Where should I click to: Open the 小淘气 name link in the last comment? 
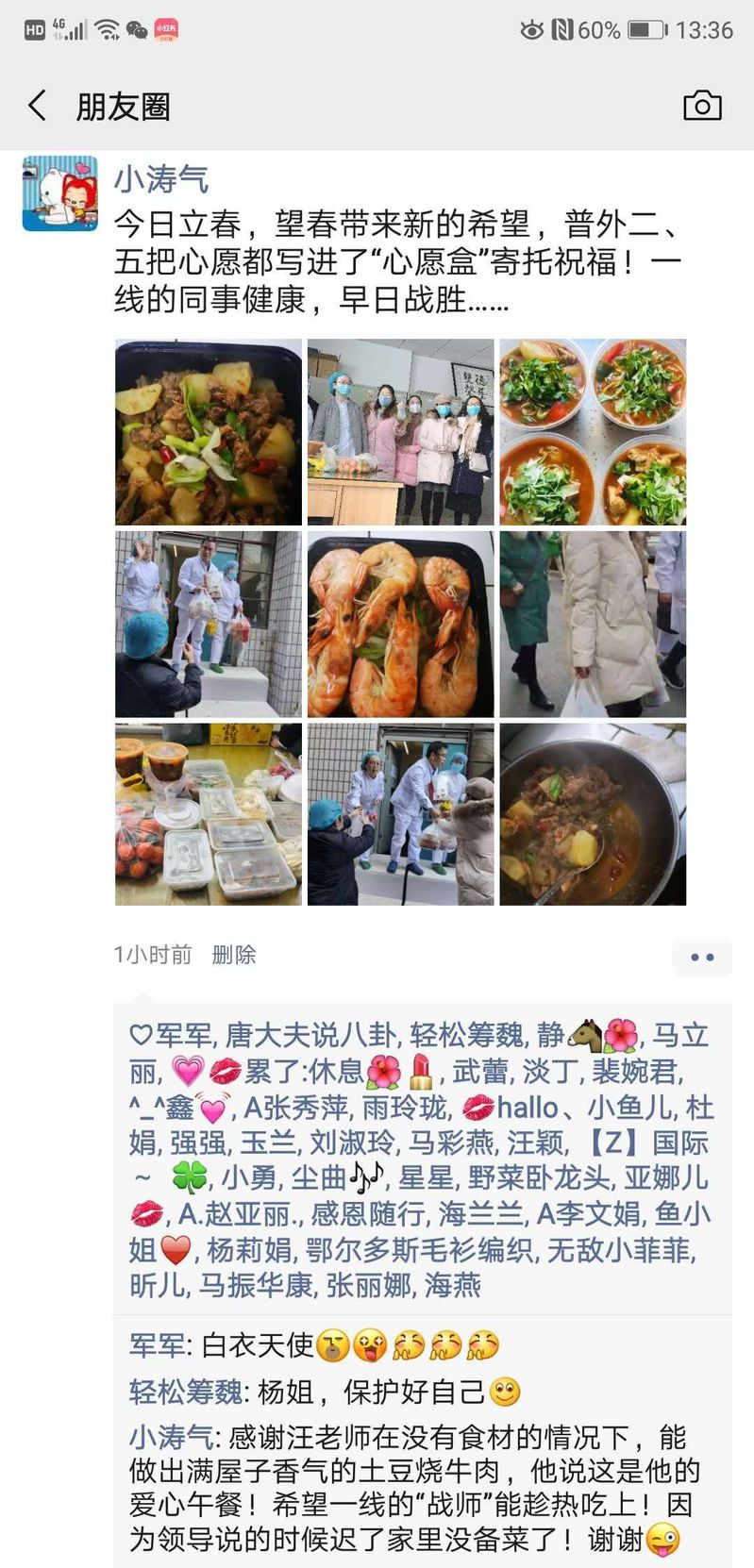tap(171, 1437)
